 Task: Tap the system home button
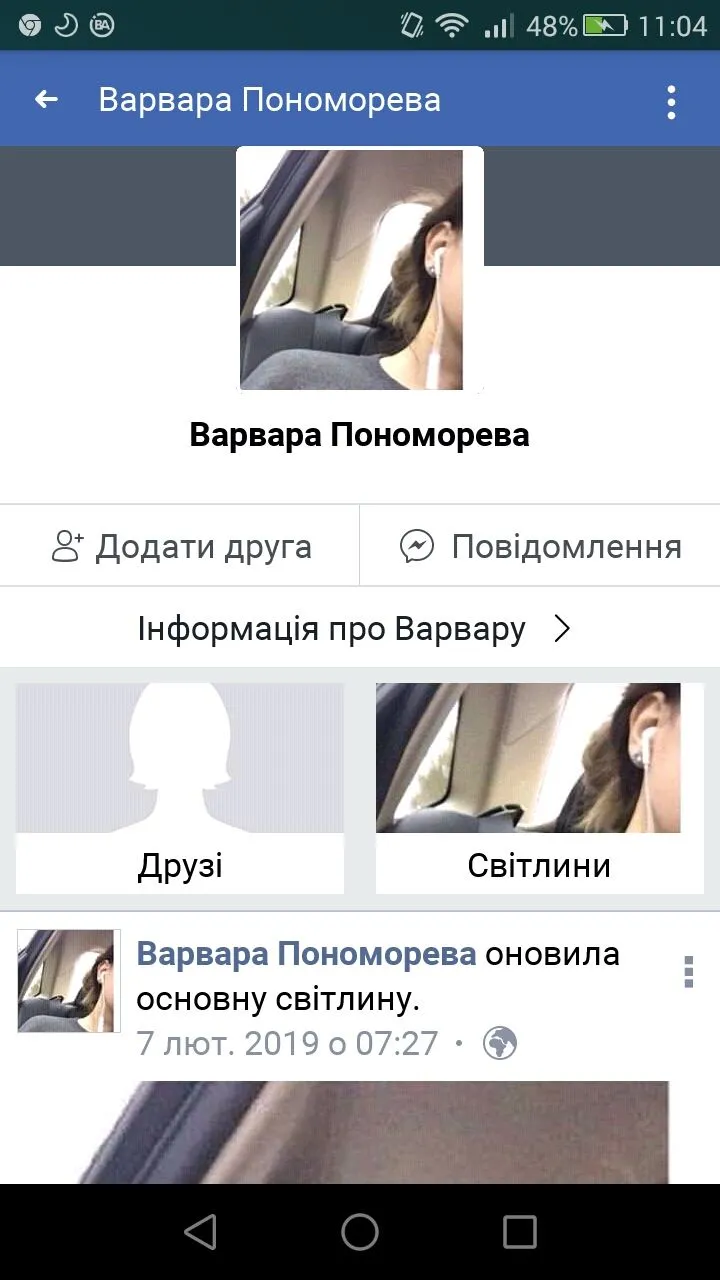(360, 1232)
